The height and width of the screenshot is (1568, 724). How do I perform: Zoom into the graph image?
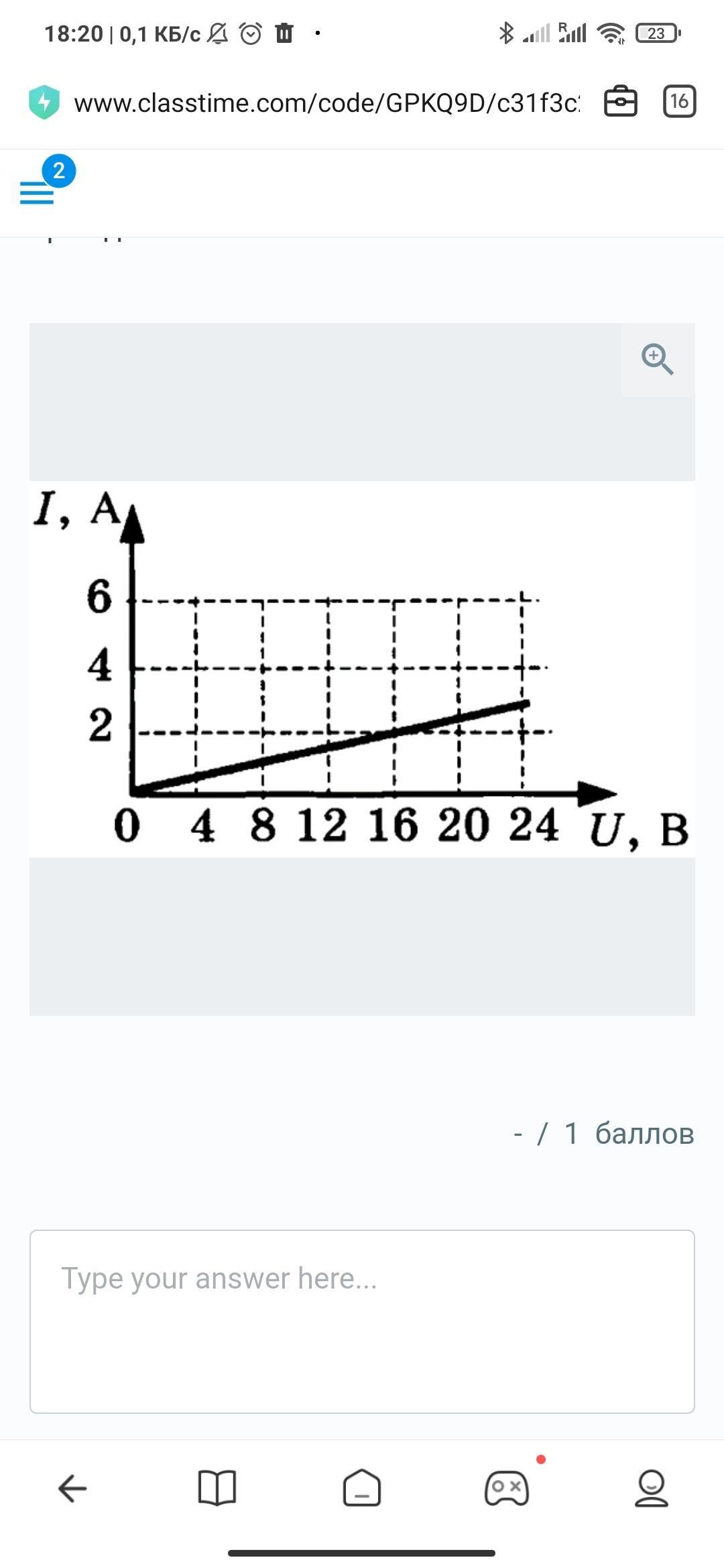tap(657, 359)
